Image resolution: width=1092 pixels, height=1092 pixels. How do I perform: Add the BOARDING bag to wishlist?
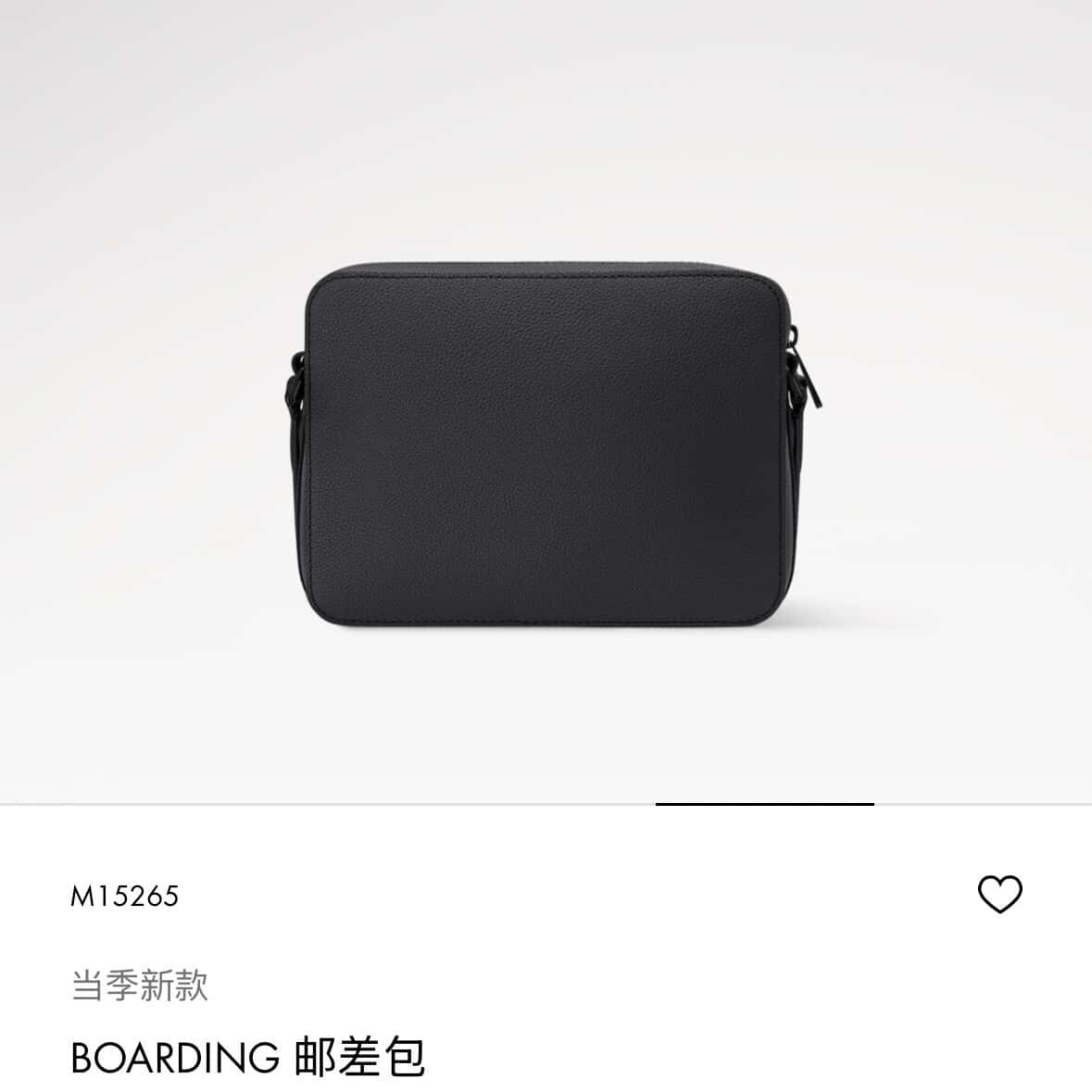(x=999, y=895)
